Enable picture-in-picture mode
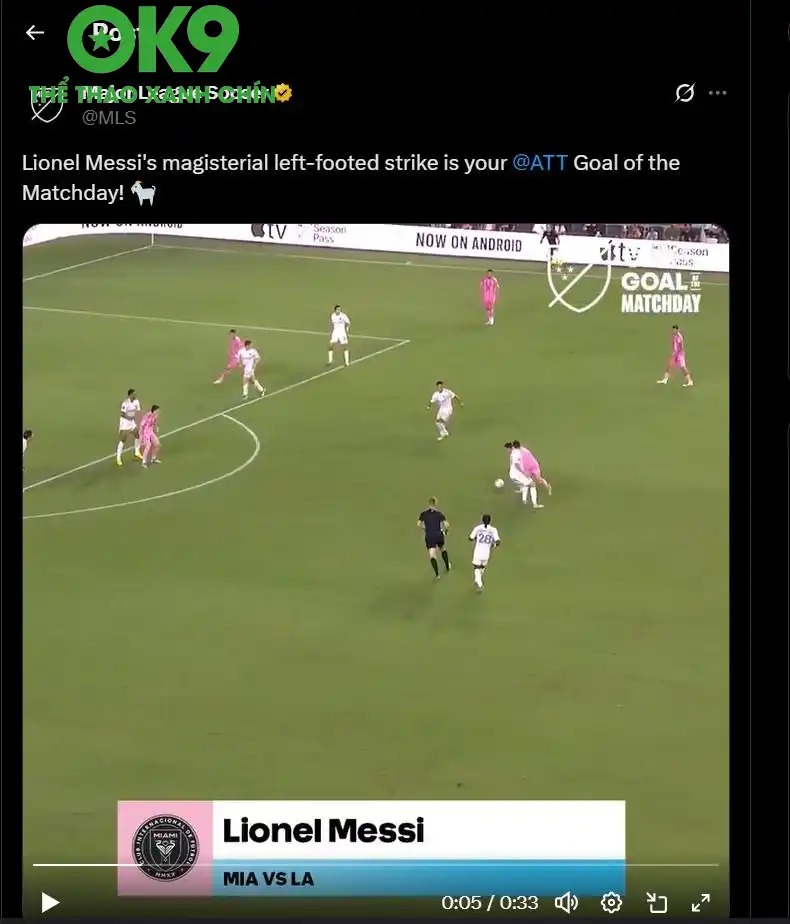 [x=656, y=902]
